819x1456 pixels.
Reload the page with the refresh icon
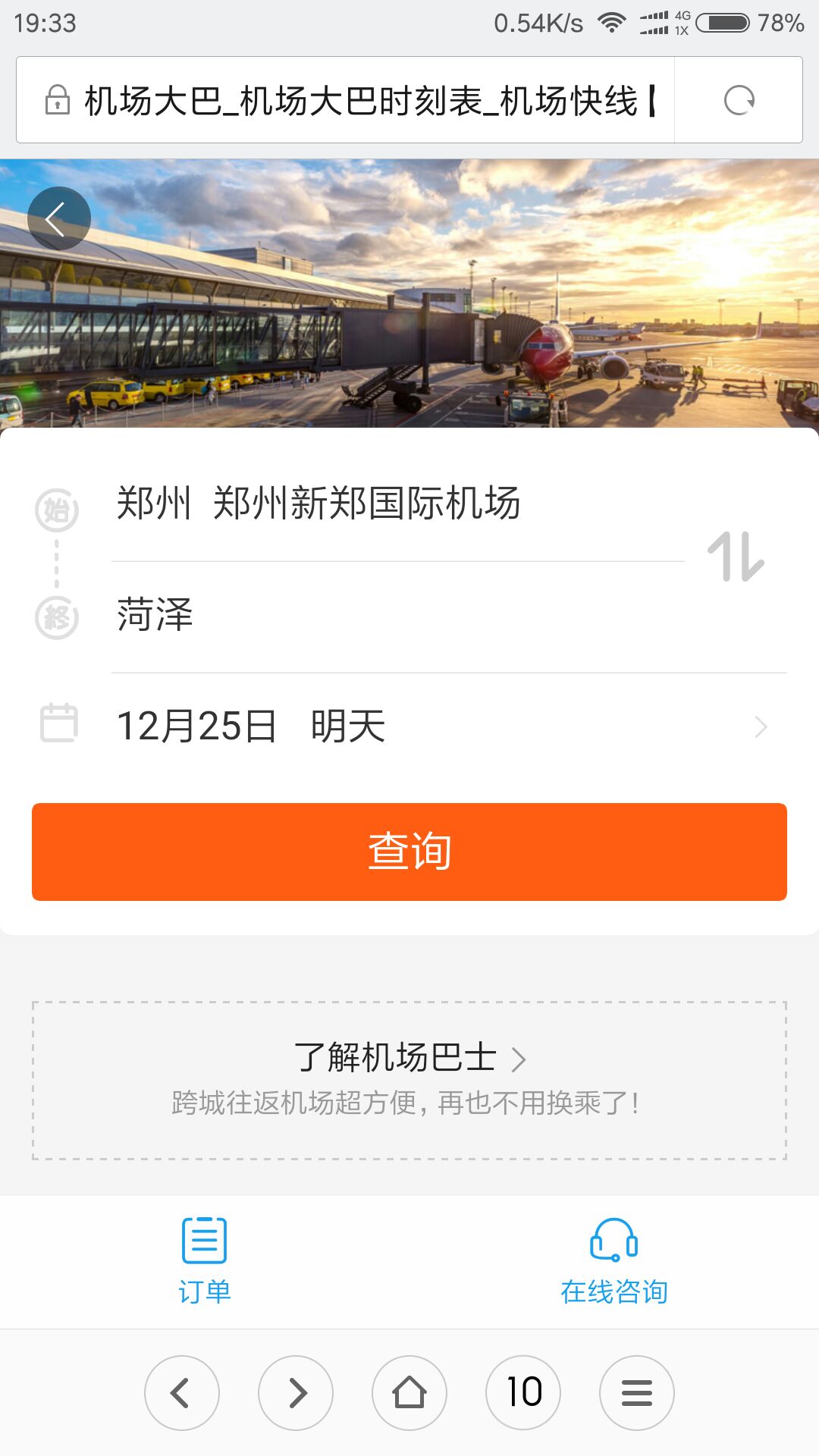739,100
